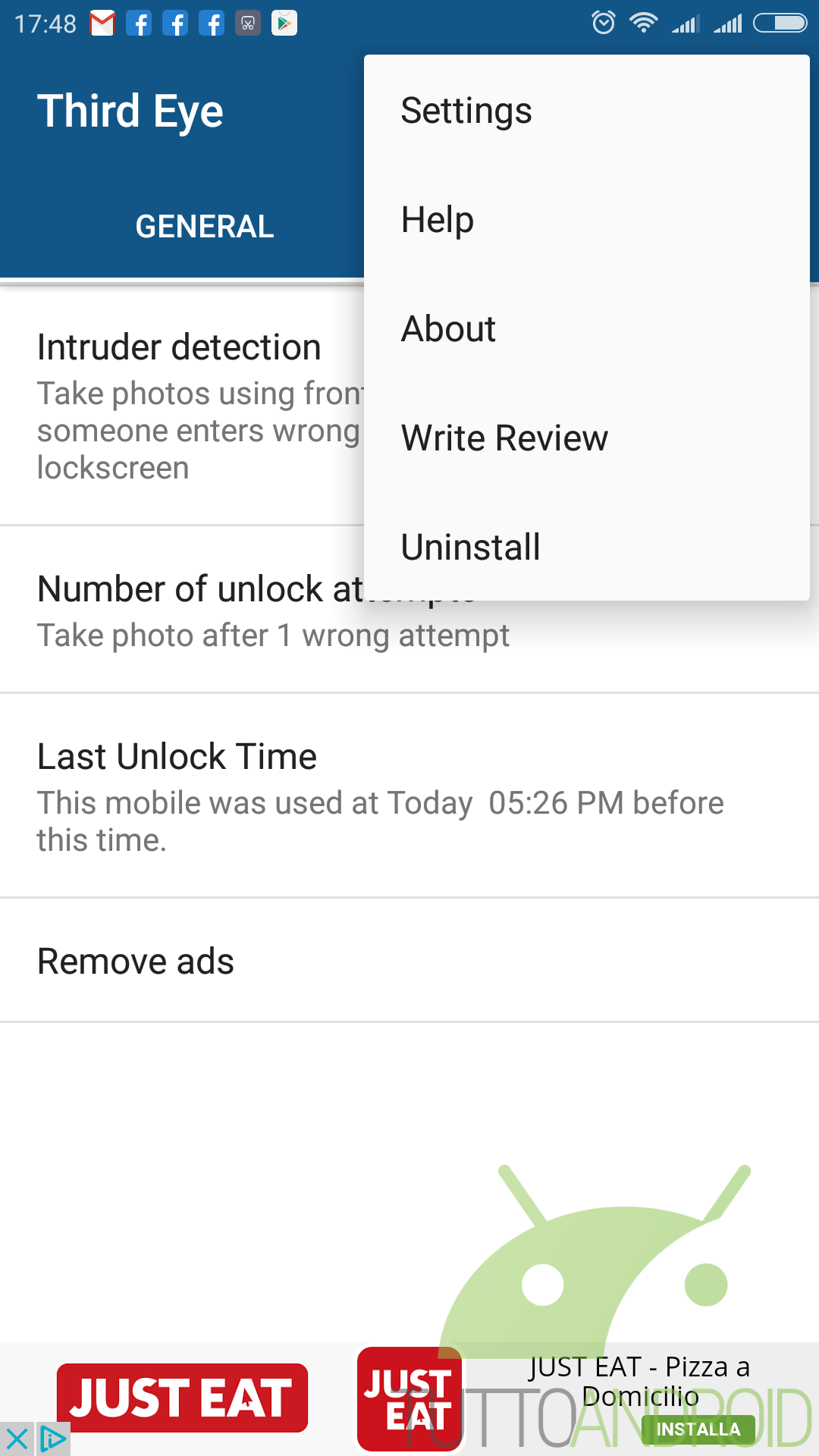Switch to the GENERAL tab
Image resolution: width=819 pixels, height=1456 pixels.
[x=205, y=227]
